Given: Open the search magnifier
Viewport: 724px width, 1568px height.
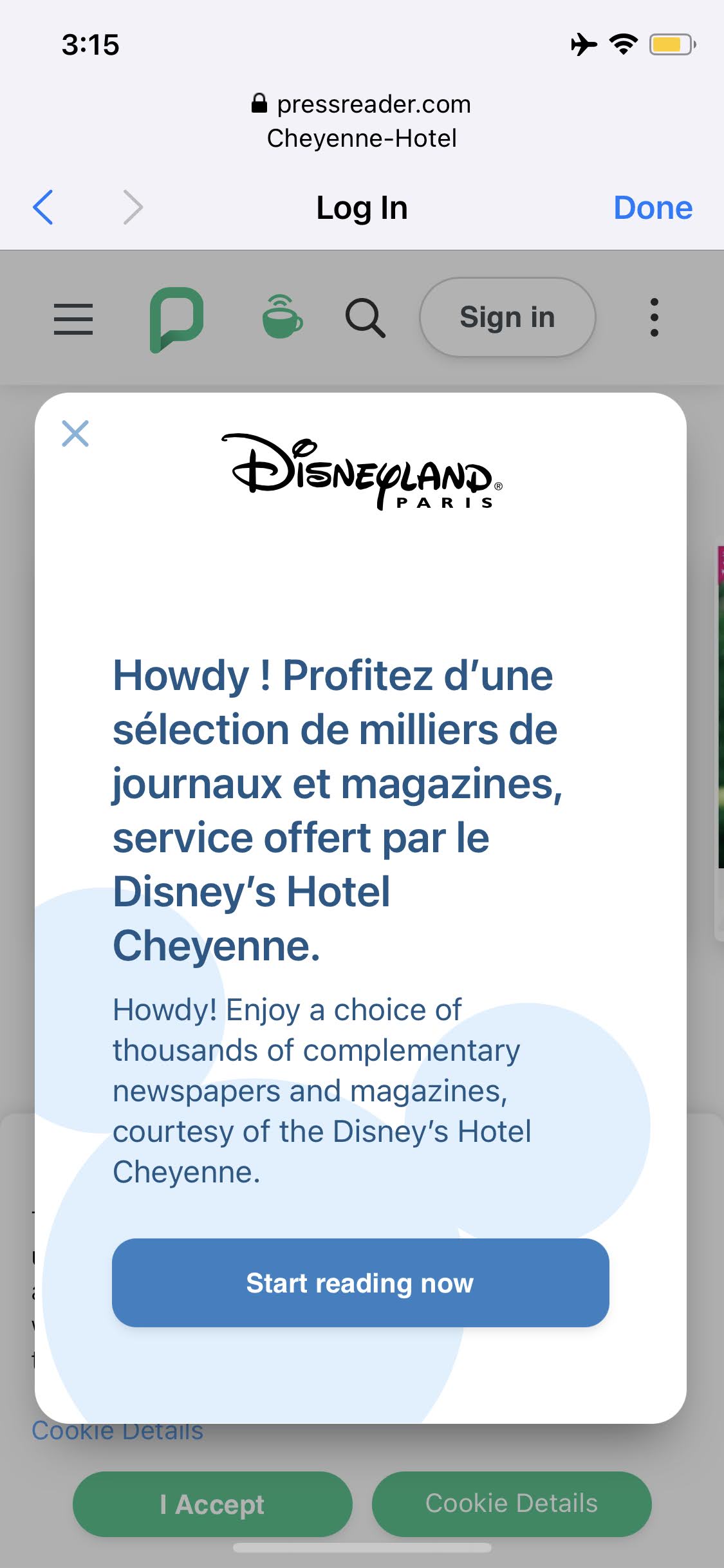Looking at the screenshot, I should (366, 318).
